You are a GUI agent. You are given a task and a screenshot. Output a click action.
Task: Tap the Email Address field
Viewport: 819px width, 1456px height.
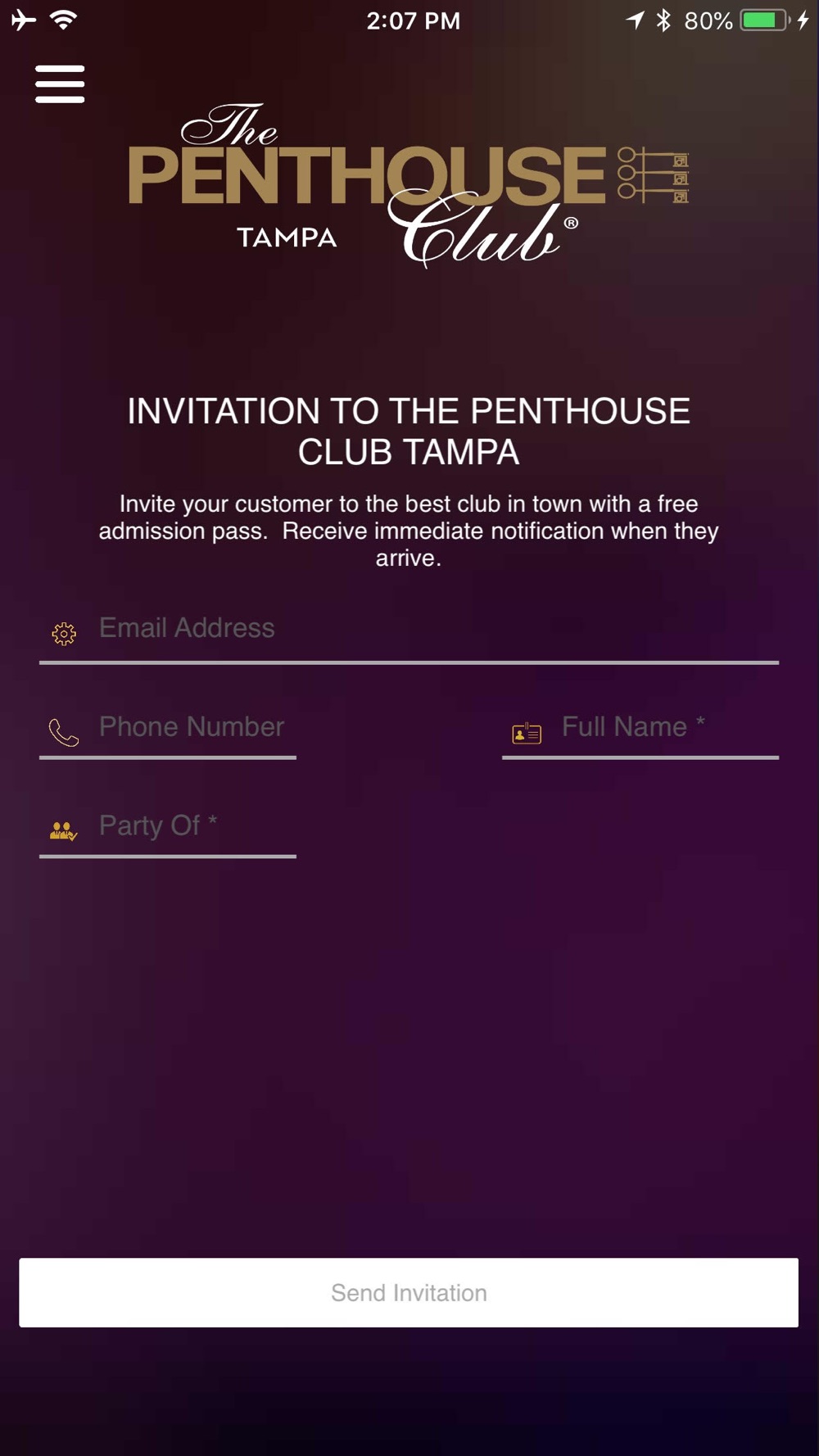click(409, 631)
